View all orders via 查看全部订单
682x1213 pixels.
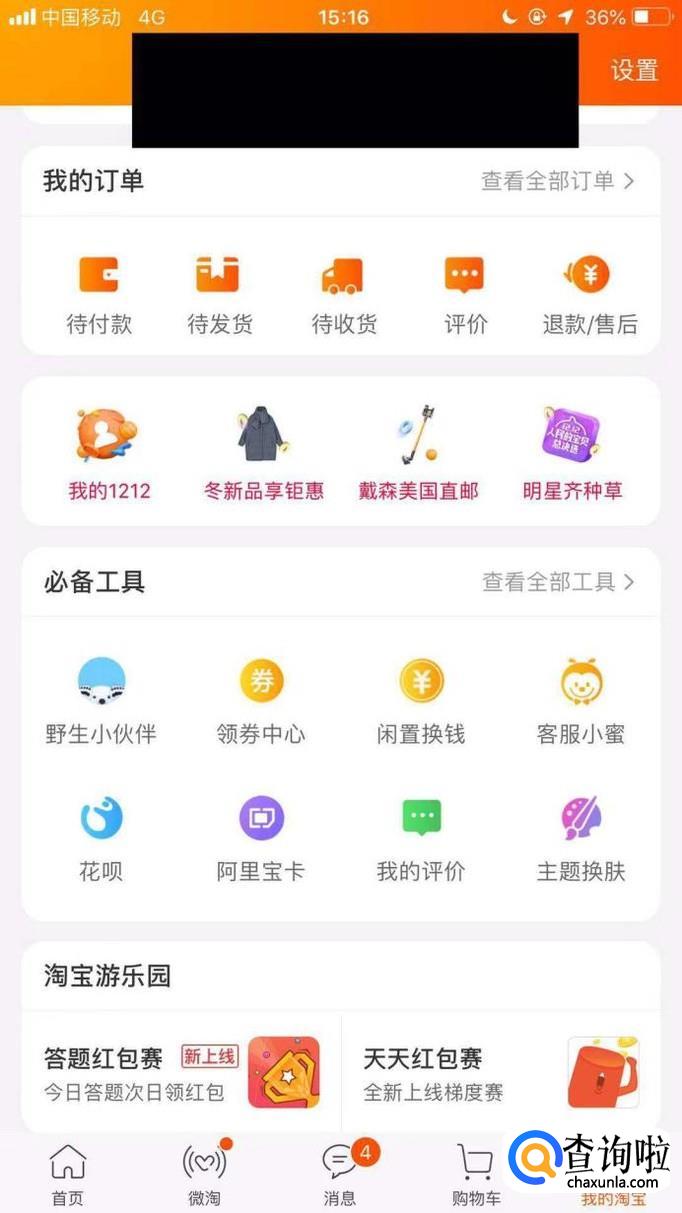tap(557, 181)
